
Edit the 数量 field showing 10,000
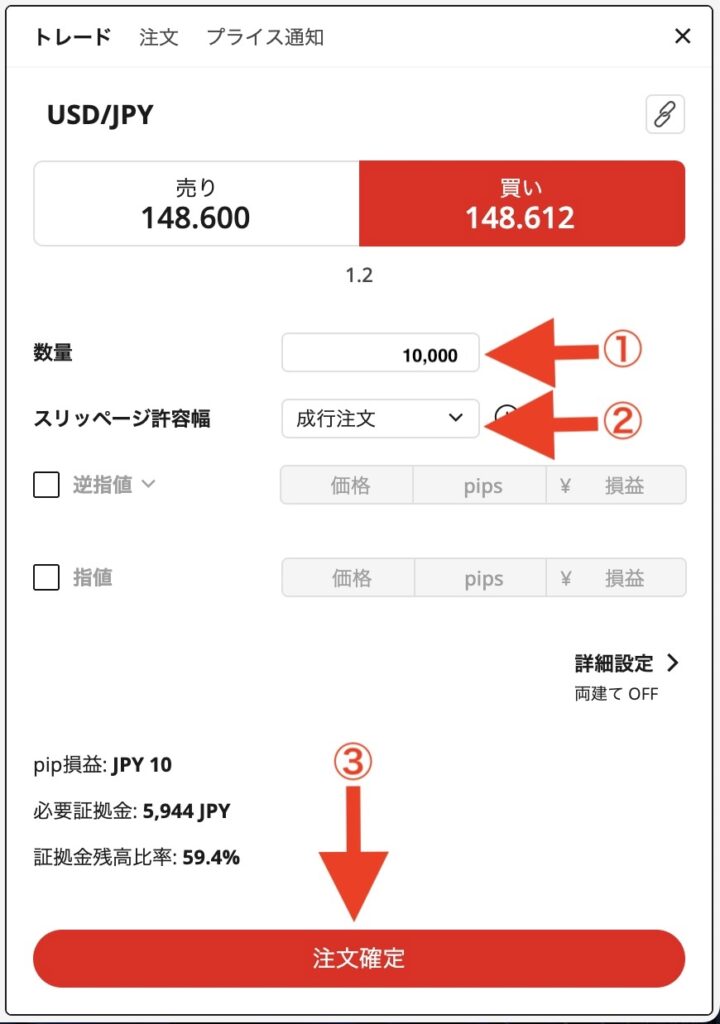pyautogui.click(x=381, y=354)
